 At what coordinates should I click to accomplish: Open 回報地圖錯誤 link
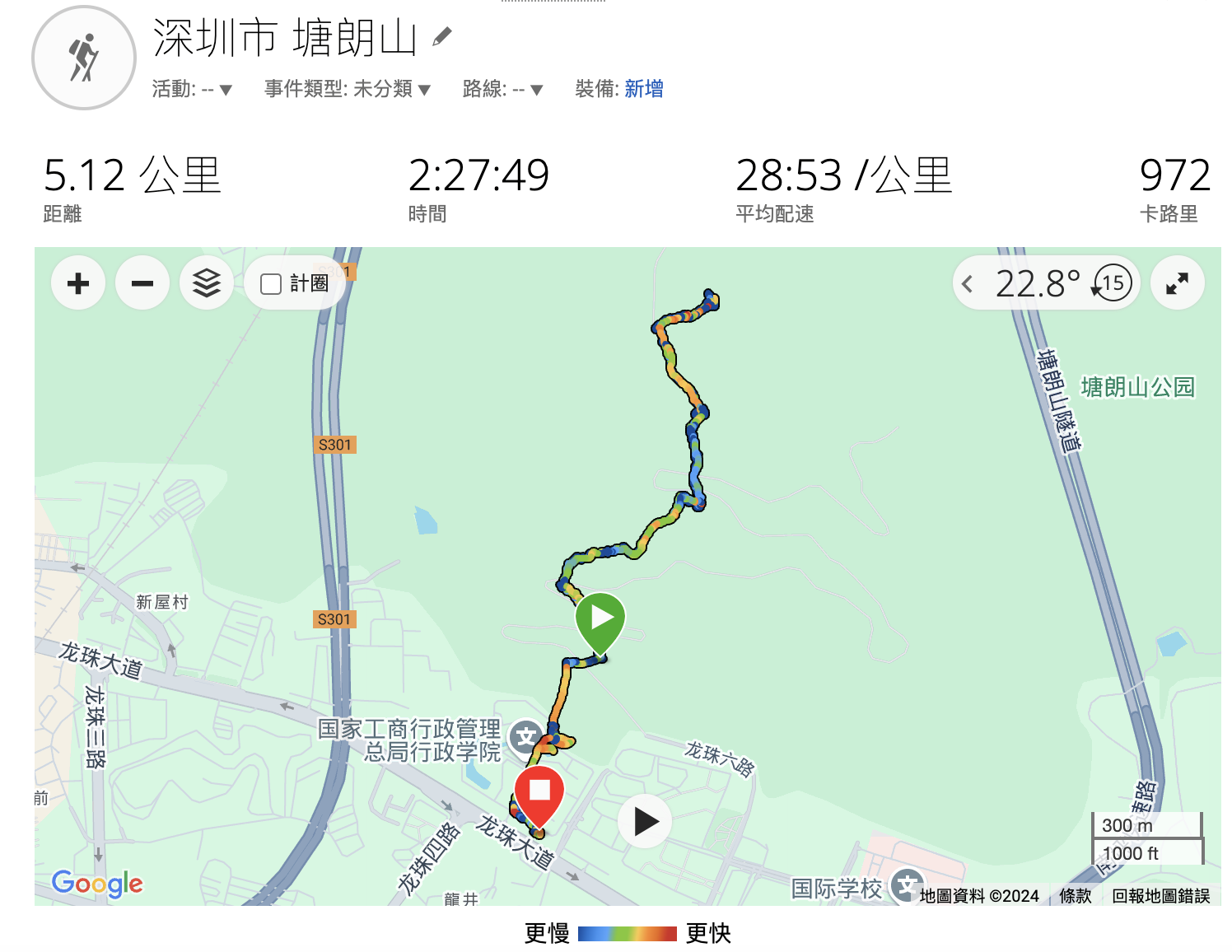pyautogui.click(x=1160, y=896)
